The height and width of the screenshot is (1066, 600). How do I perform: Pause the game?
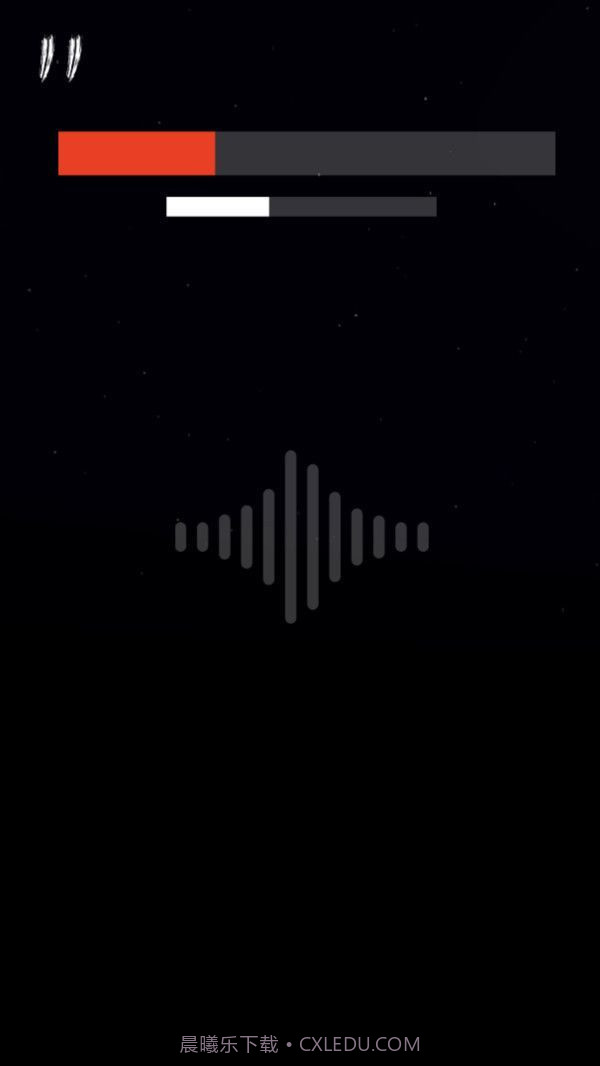60,59
